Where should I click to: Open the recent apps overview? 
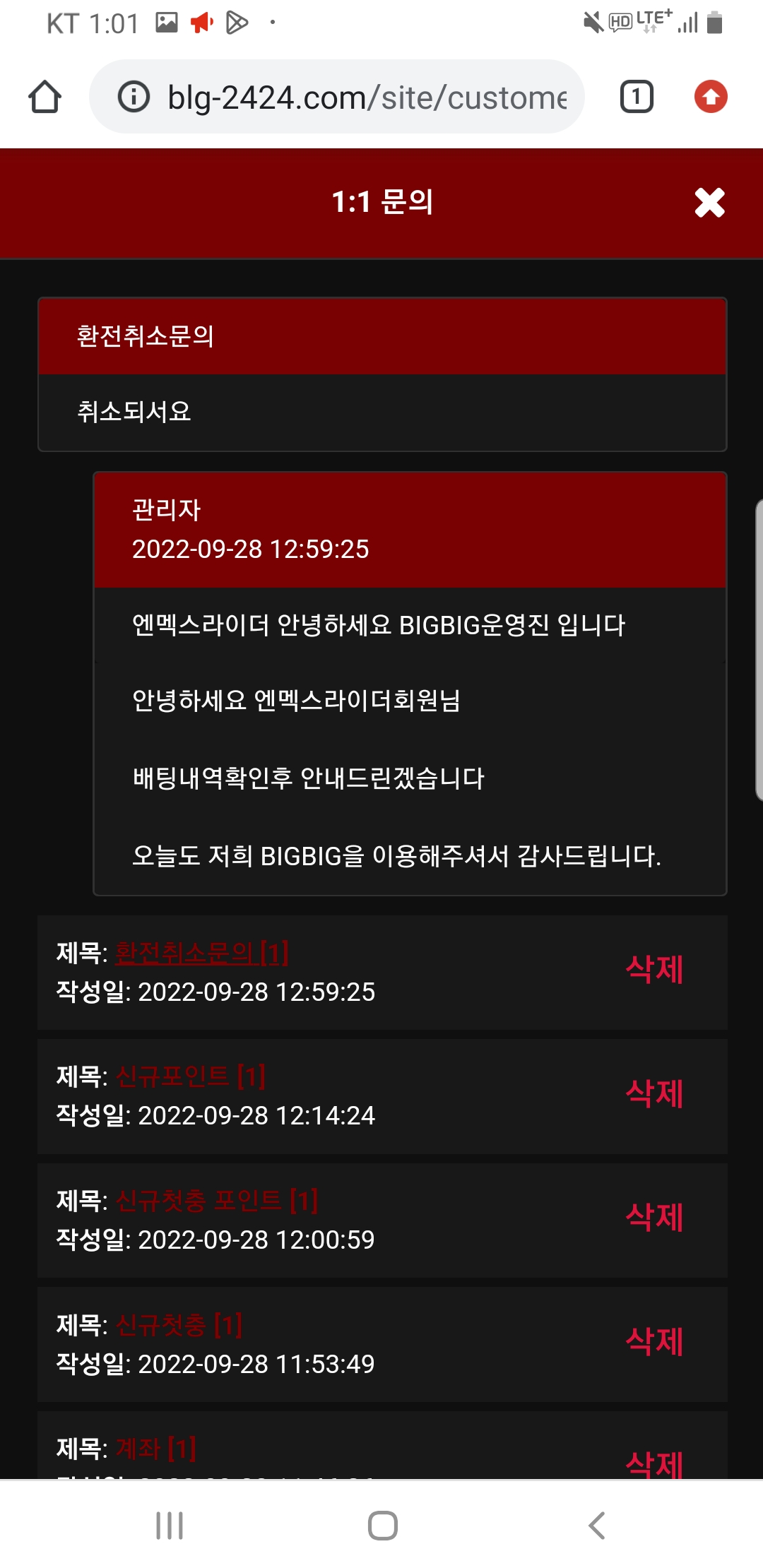click(170, 1526)
